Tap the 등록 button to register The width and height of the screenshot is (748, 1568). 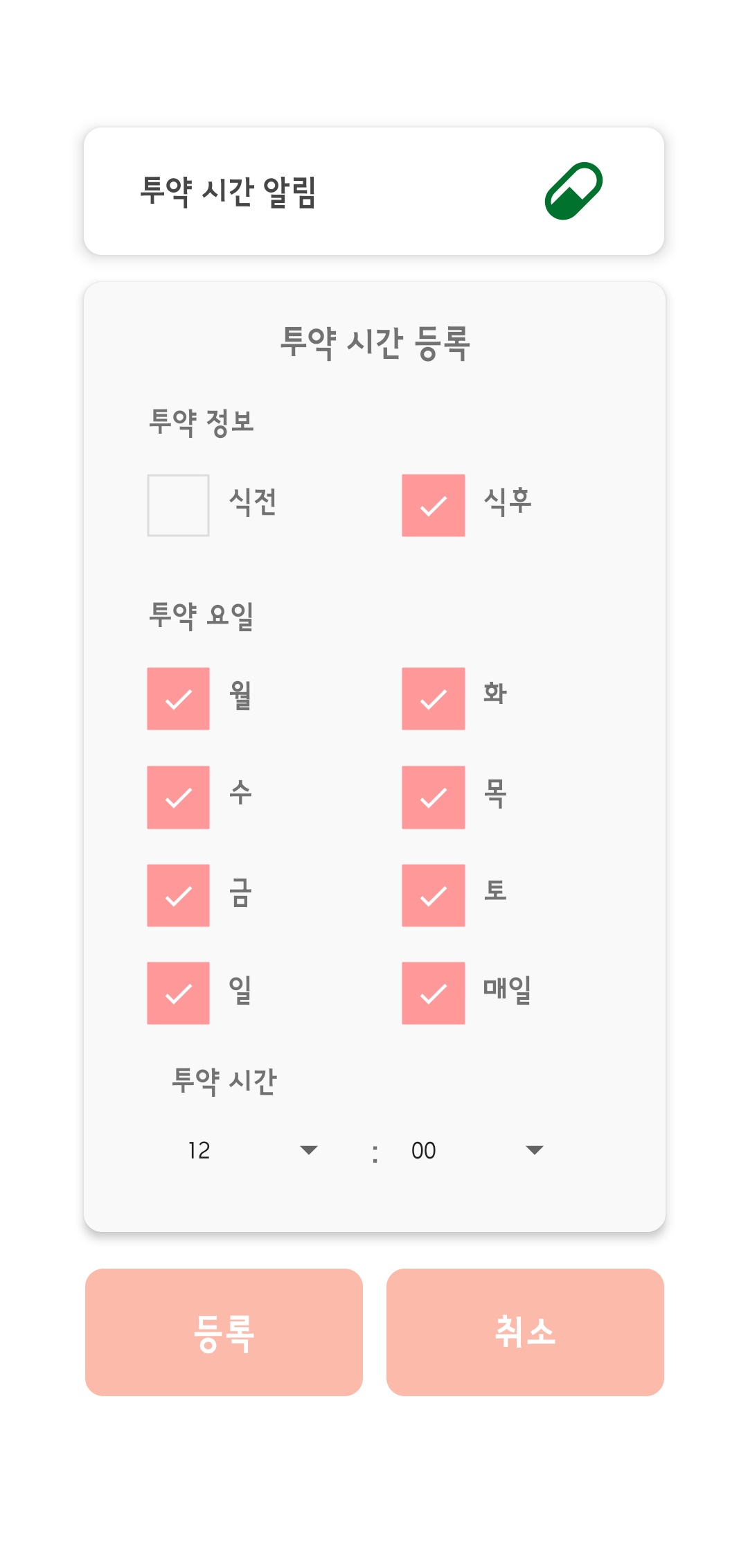224,1332
